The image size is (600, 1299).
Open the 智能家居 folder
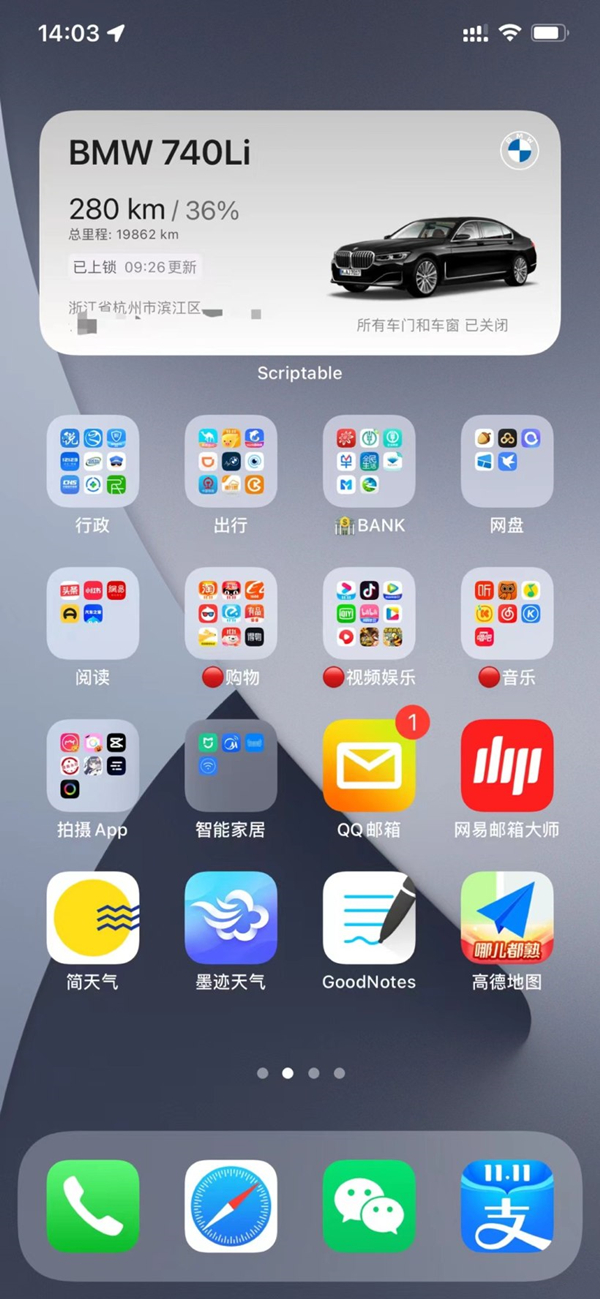point(231,765)
